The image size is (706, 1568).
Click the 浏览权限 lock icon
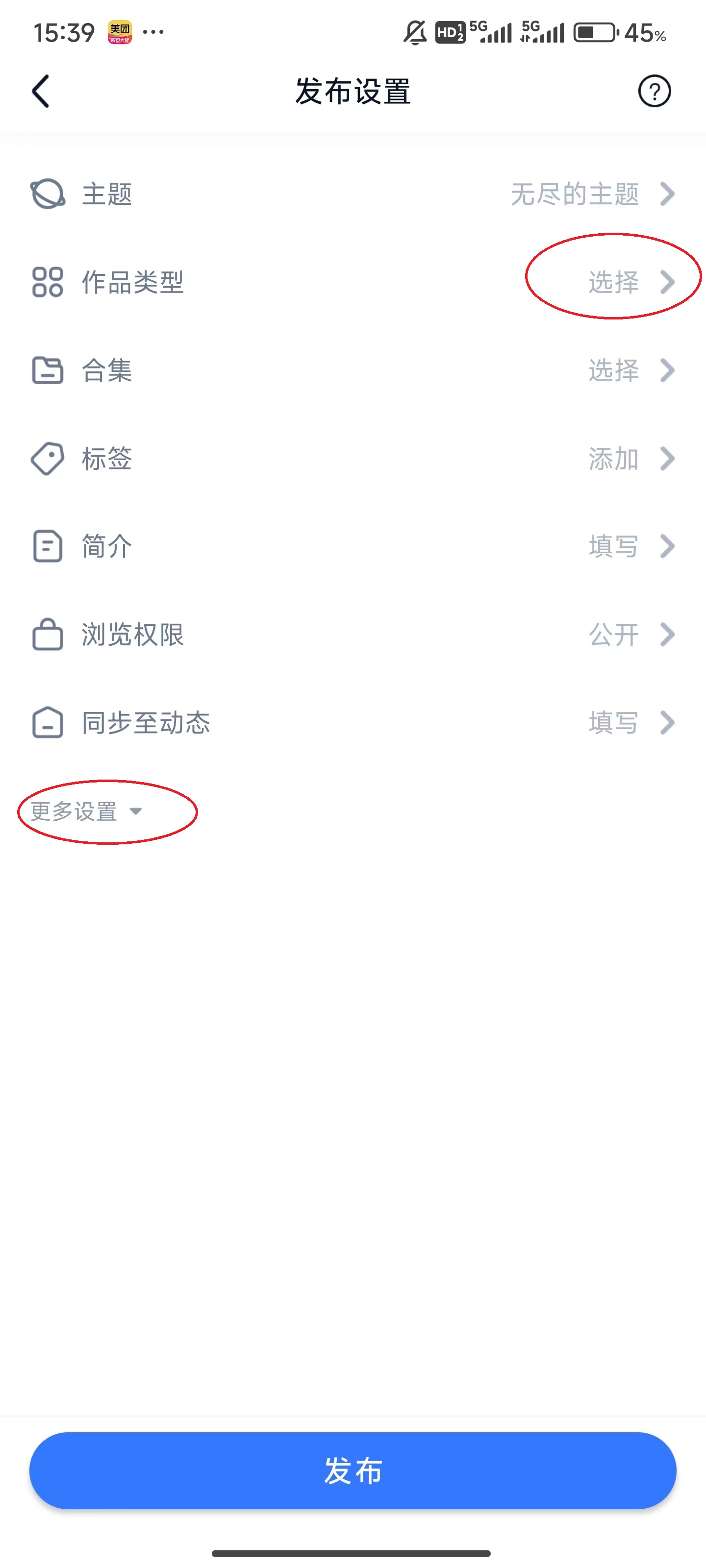click(47, 635)
